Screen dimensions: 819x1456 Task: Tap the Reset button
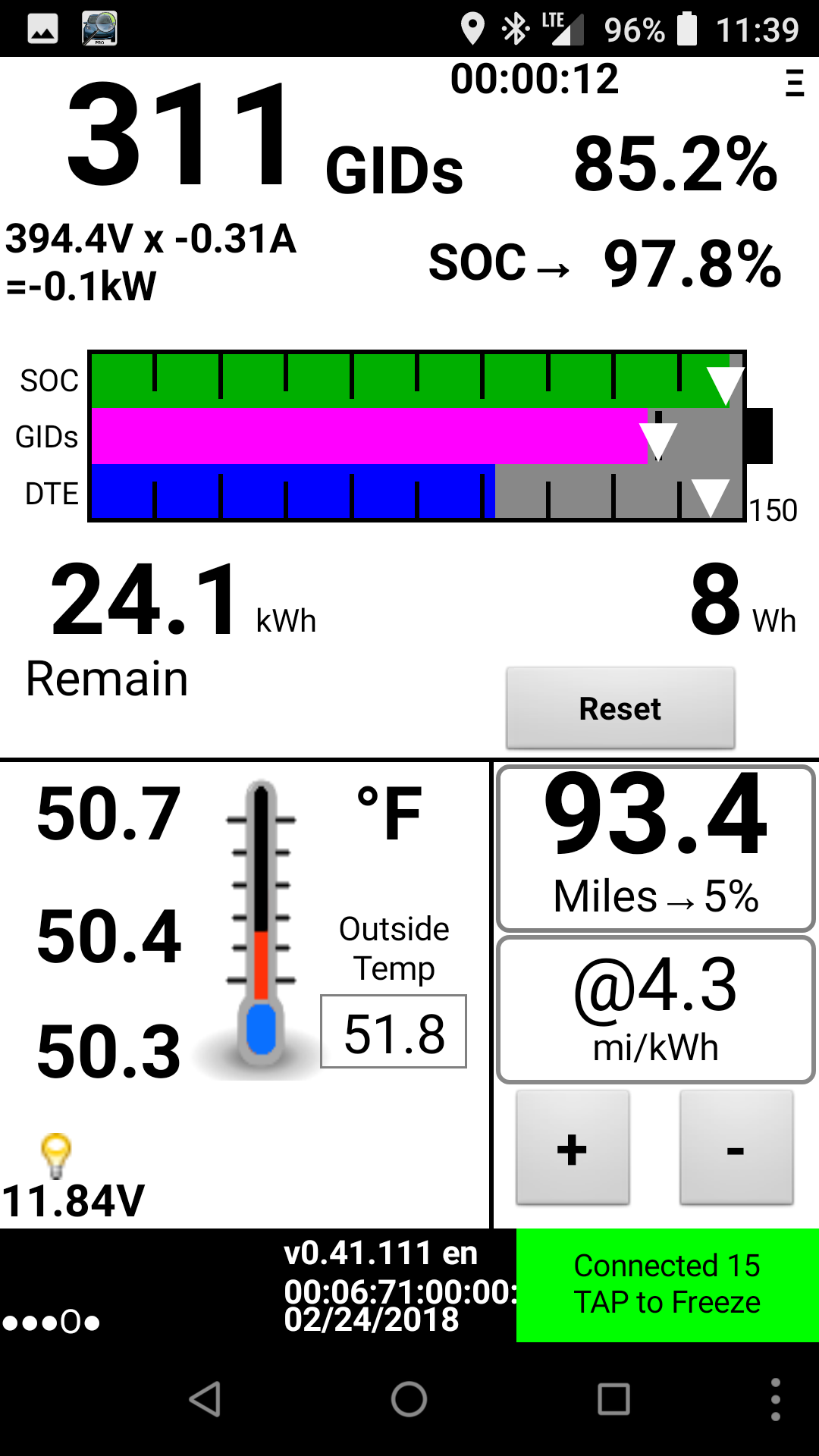click(x=620, y=708)
